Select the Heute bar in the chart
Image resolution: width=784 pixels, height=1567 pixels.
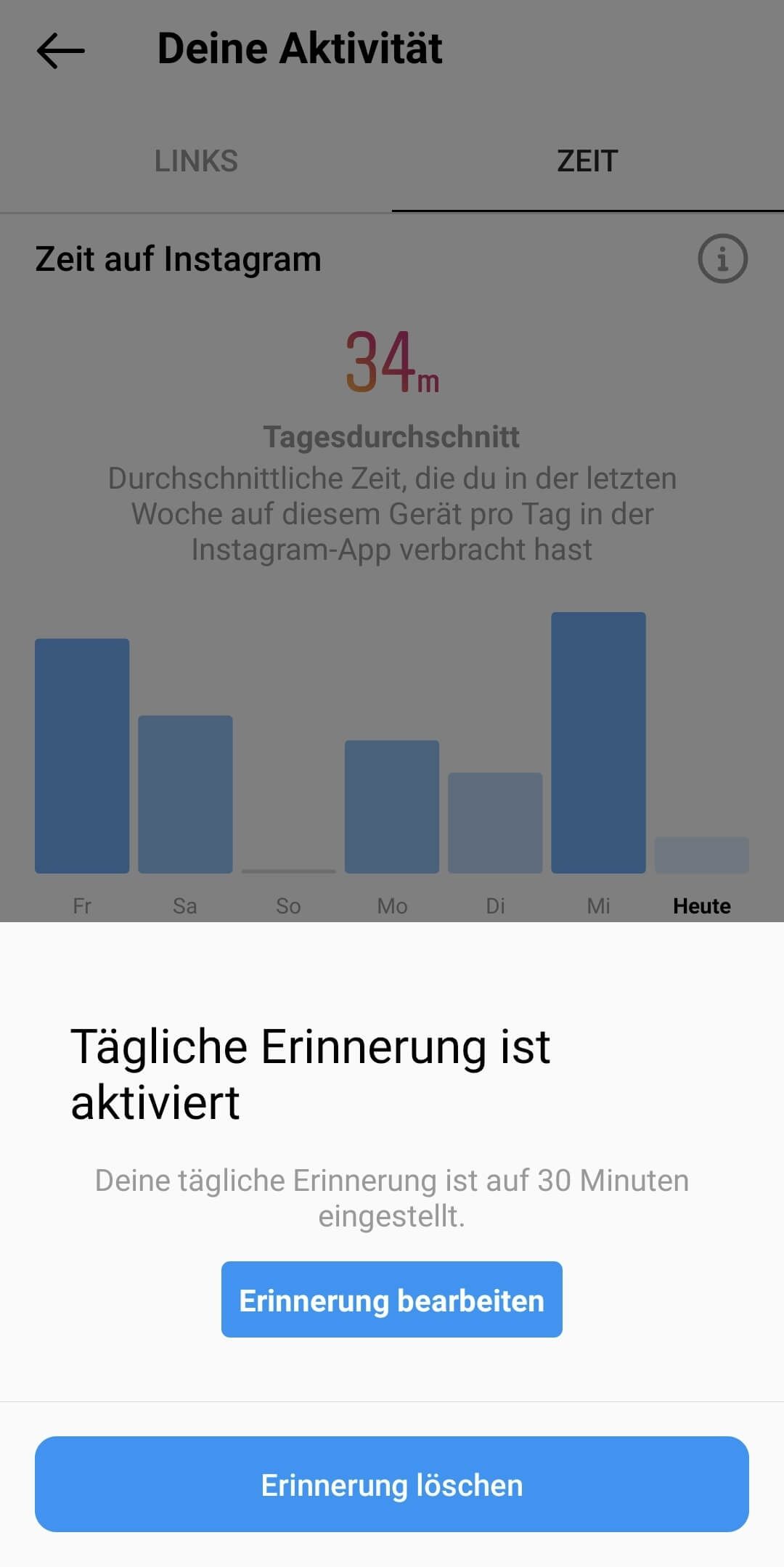tap(701, 853)
